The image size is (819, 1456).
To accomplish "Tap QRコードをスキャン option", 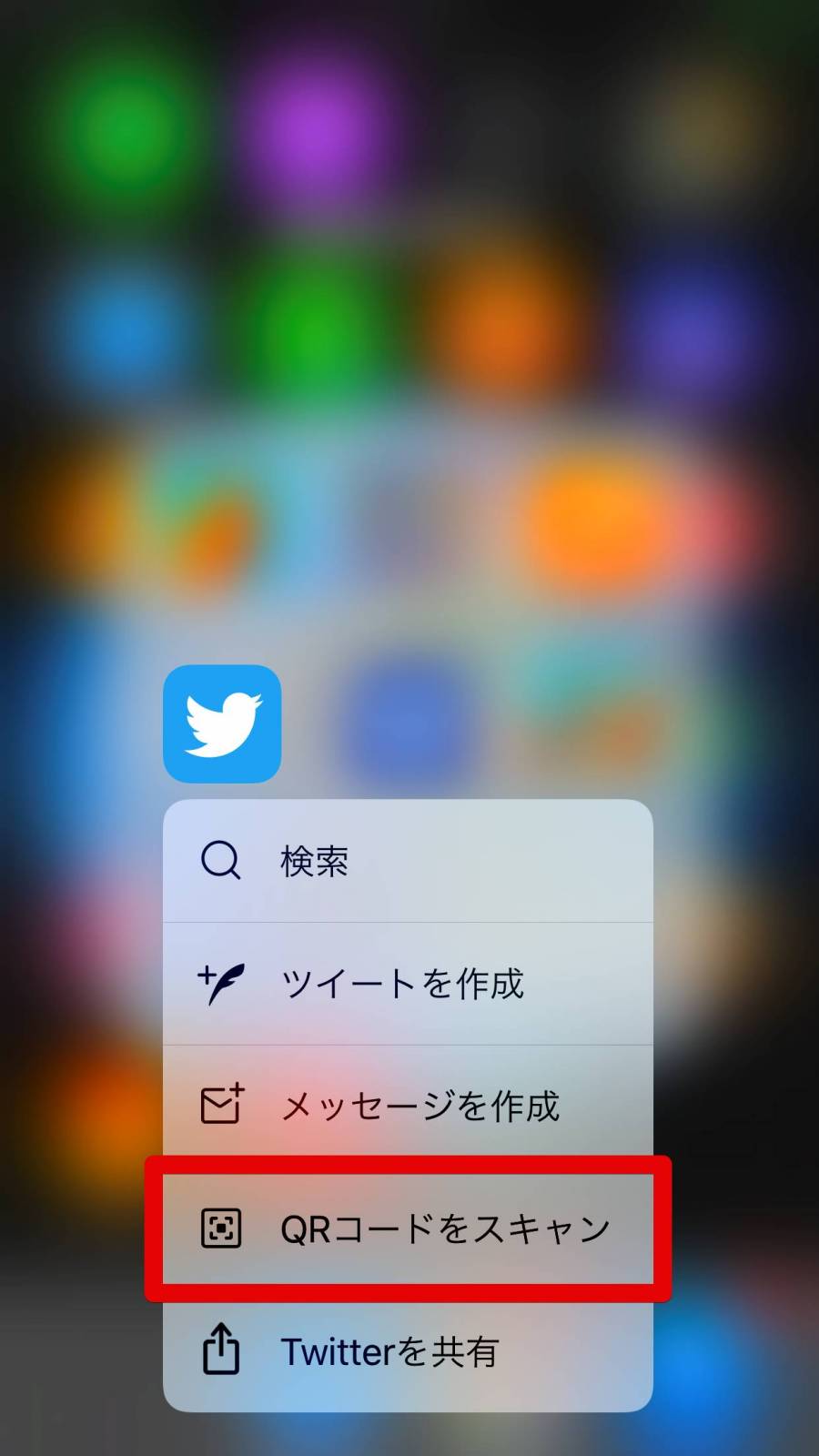I will pyautogui.click(x=407, y=1229).
